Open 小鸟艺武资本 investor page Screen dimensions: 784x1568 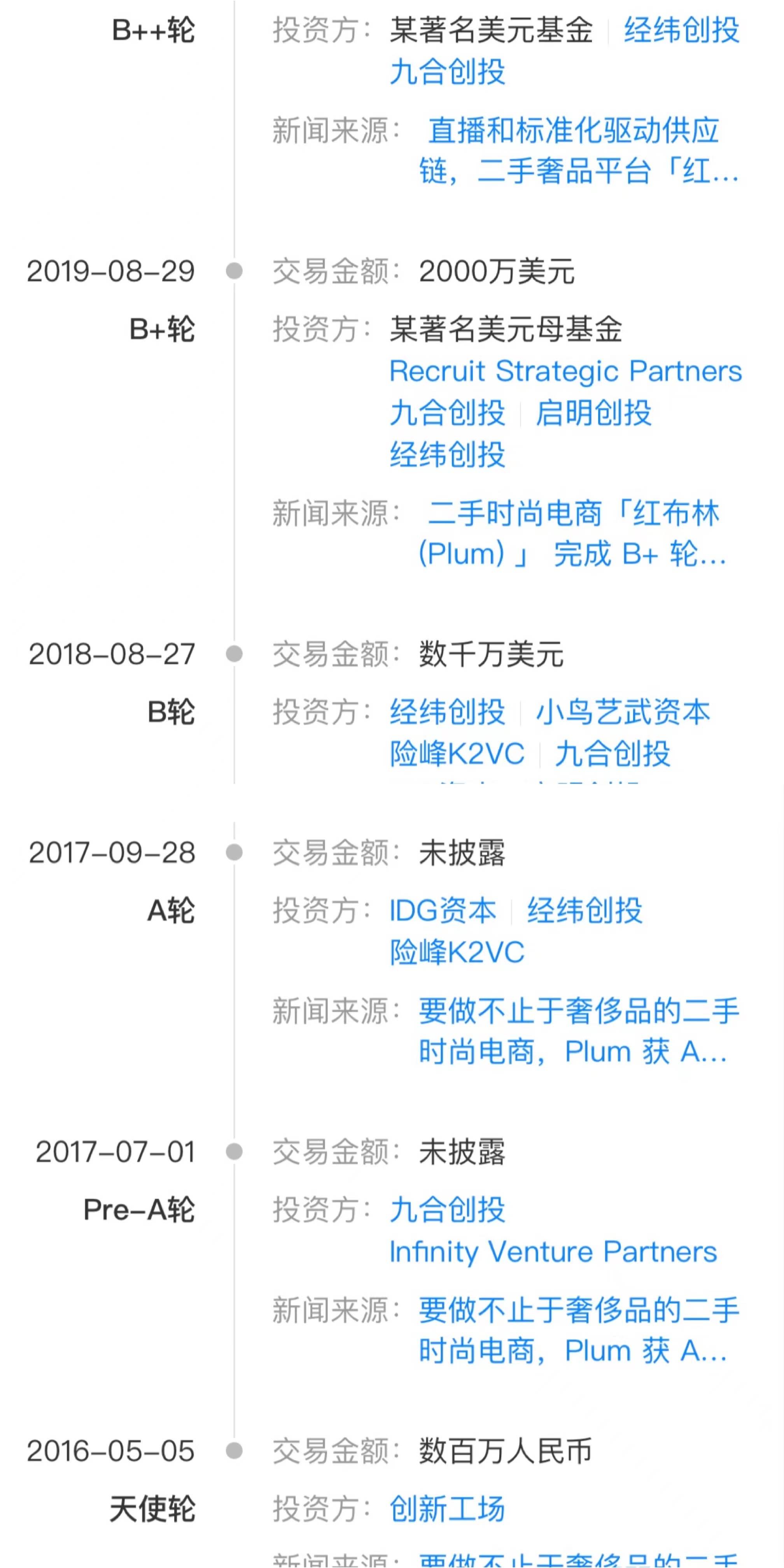(x=623, y=712)
